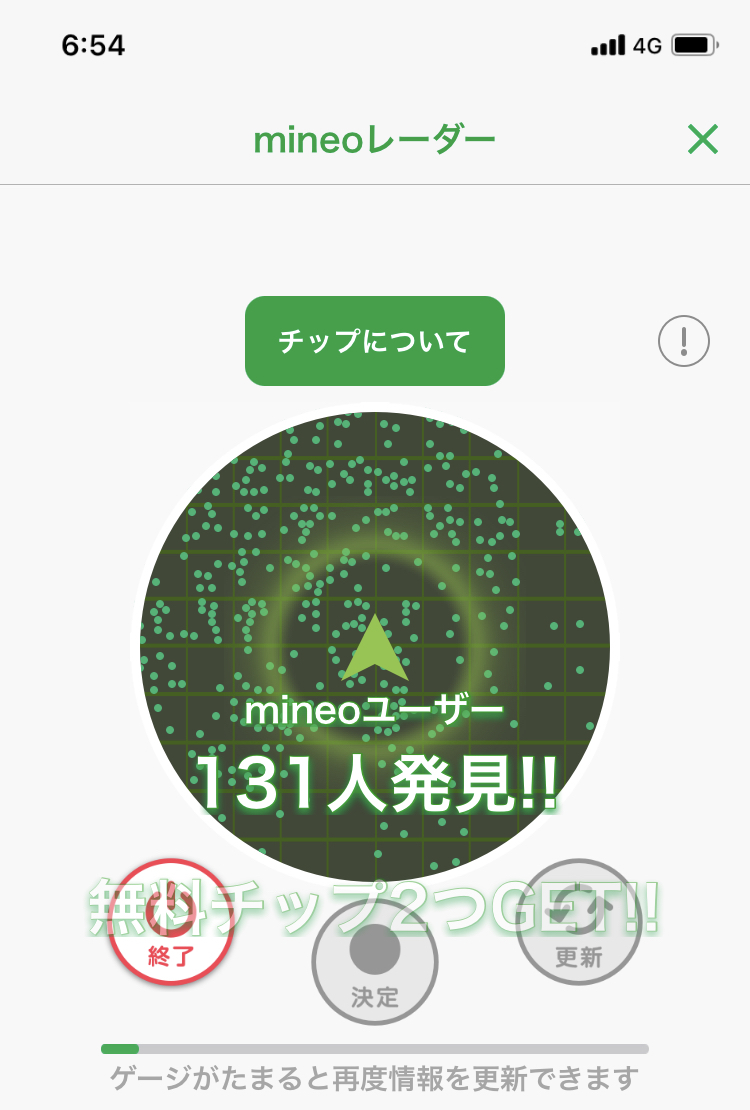Open the チップについて info button
Screen dimensions: 750x1110
(x=375, y=341)
